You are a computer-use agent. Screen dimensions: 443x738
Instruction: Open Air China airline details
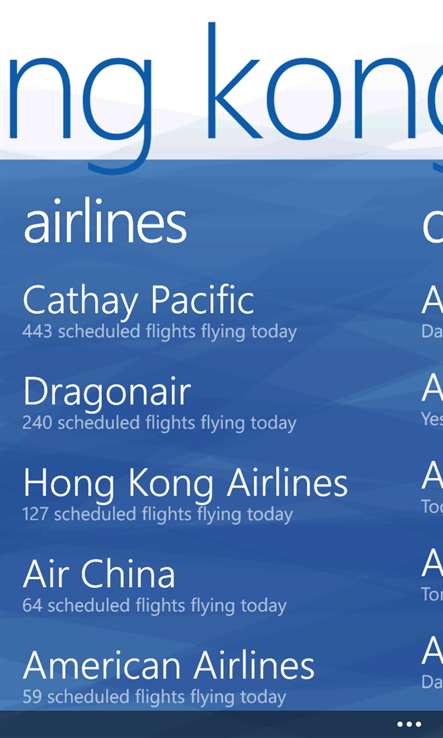(154, 586)
